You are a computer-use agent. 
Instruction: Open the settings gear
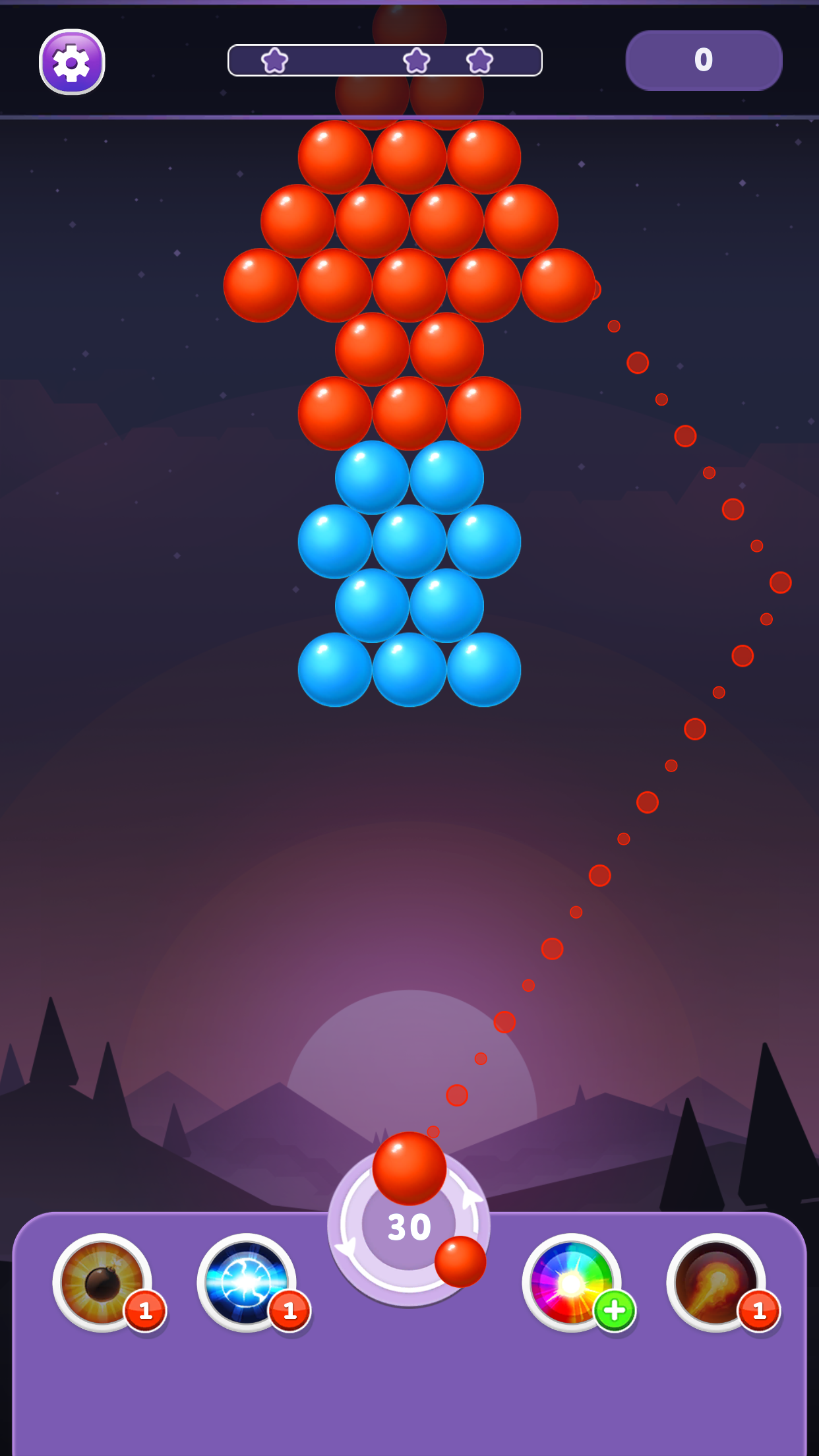click(x=72, y=62)
